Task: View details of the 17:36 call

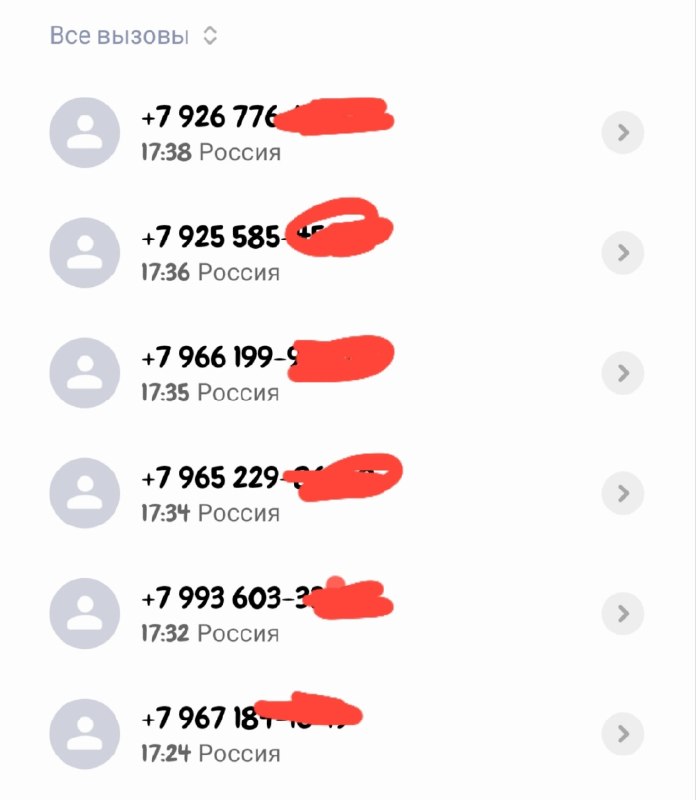Action: [623, 253]
